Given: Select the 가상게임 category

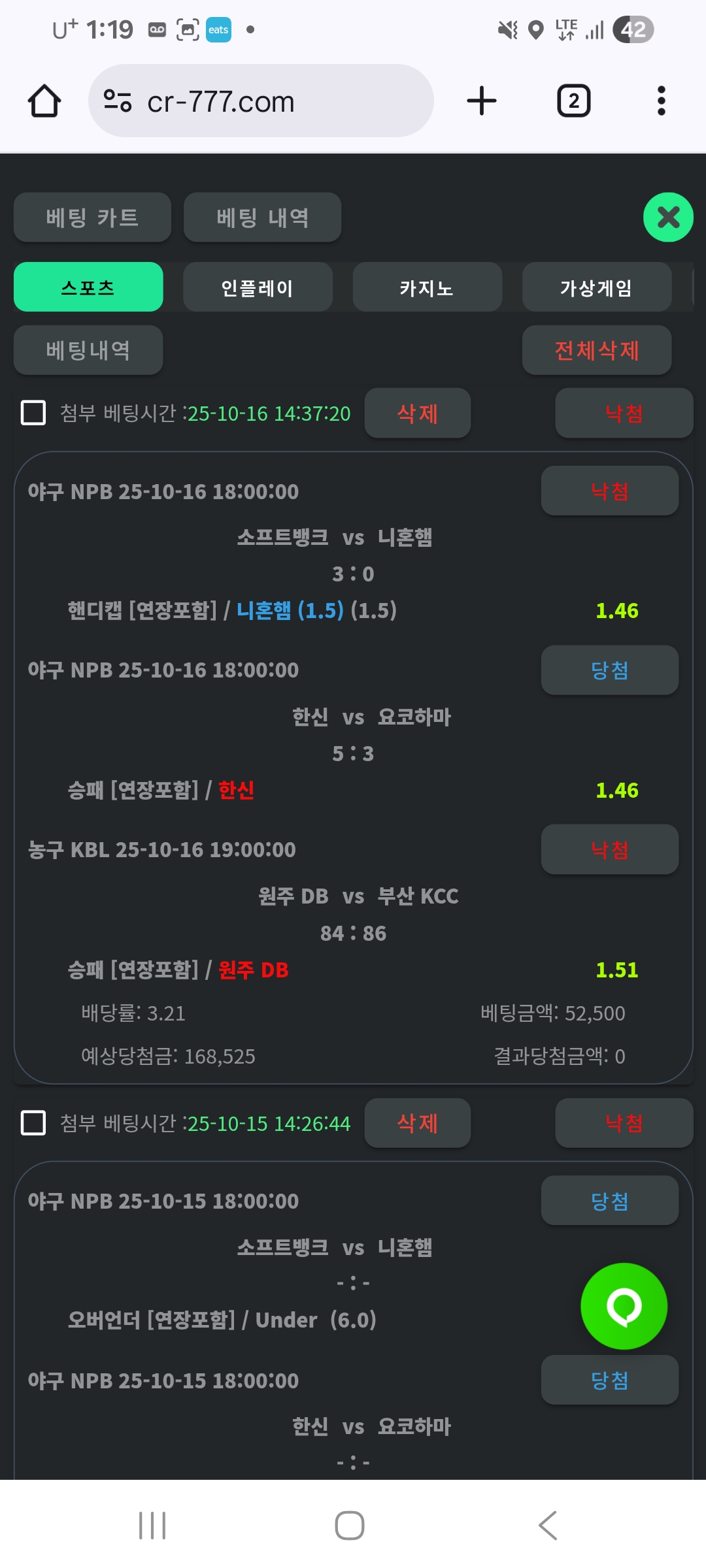Looking at the screenshot, I should point(596,287).
